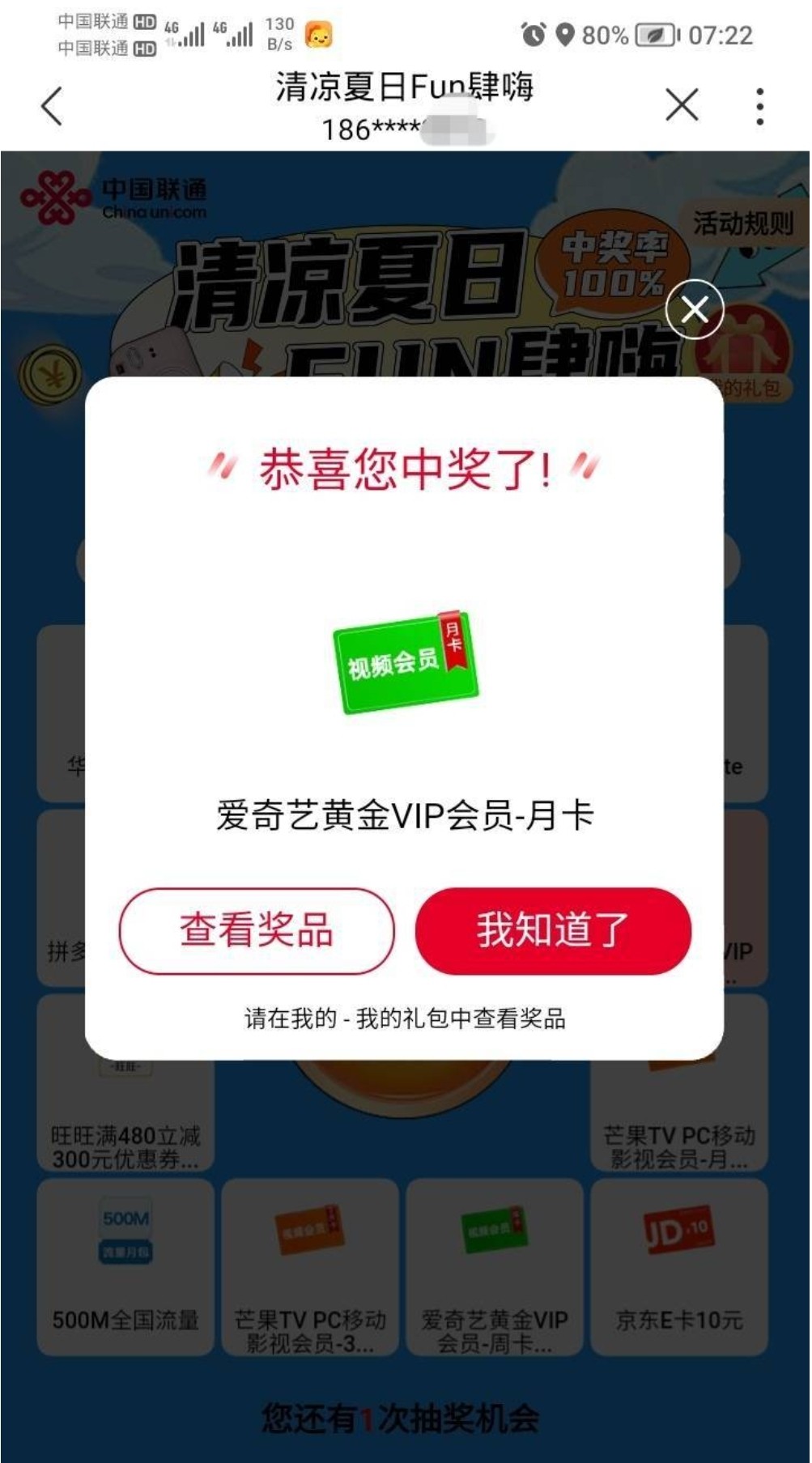Image resolution: width=812 pixels, height=1463 pixels.
Task: Dismiss the prize popup via circled X
Action: 695,309
